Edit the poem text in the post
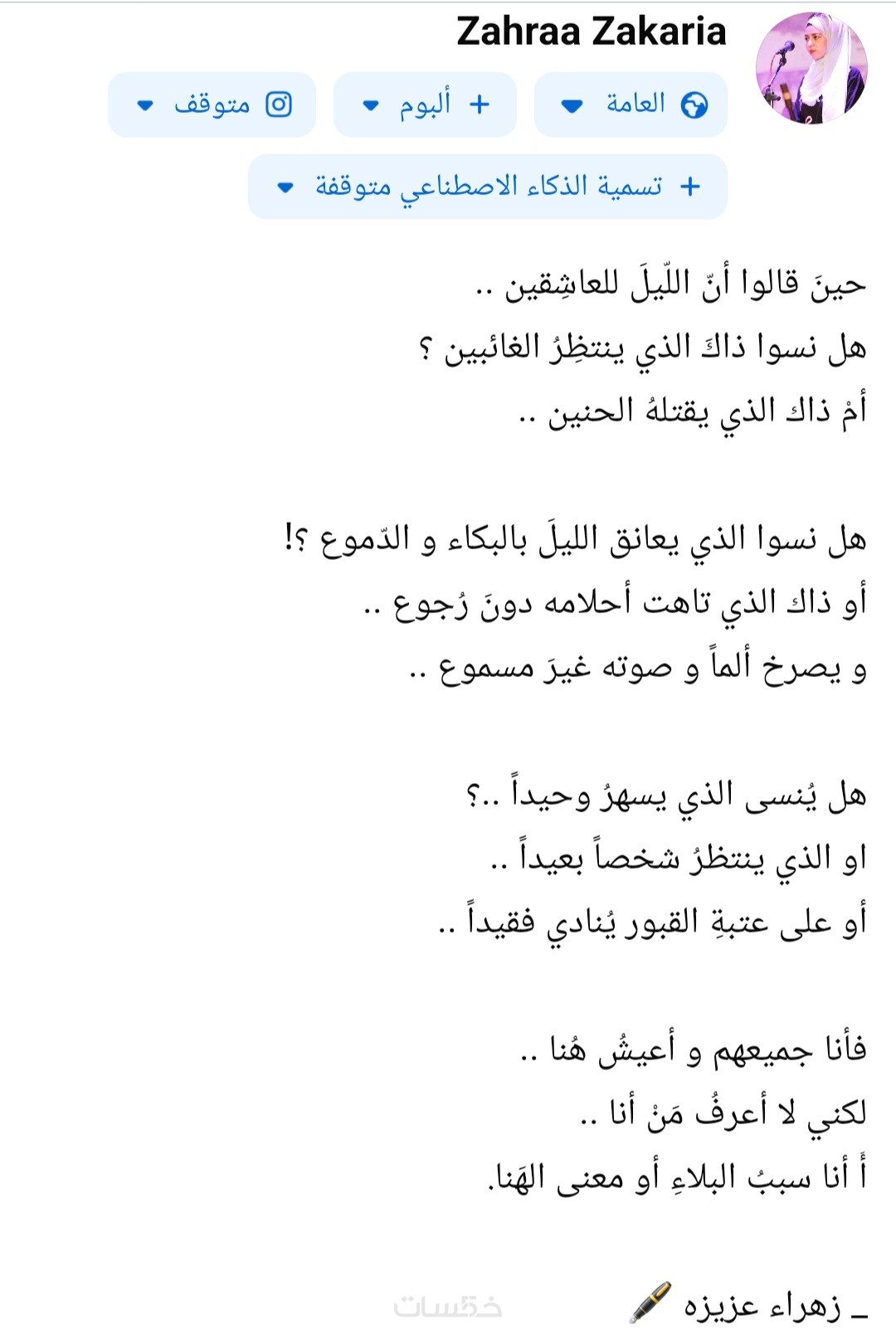Image resolution: width=896 pixels, height=1344 pixels. (x=631, y=730)
